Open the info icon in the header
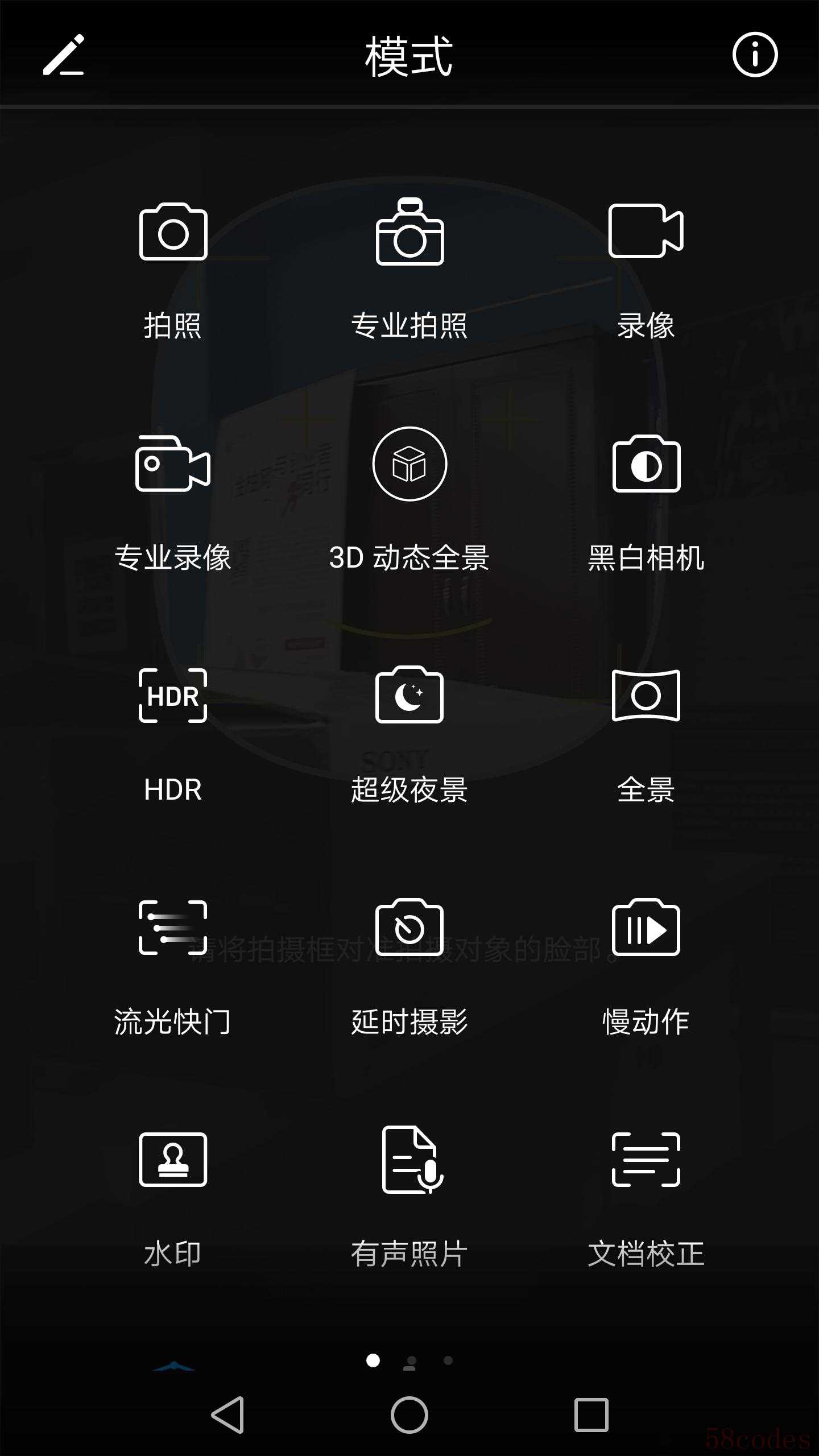The height and width of the screenshot is (1456, 819). click(x=755, y=55)
